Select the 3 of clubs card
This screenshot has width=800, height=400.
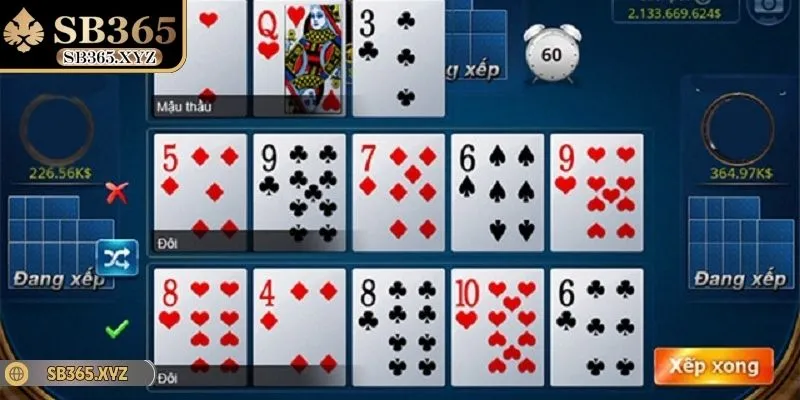[398, 55]
